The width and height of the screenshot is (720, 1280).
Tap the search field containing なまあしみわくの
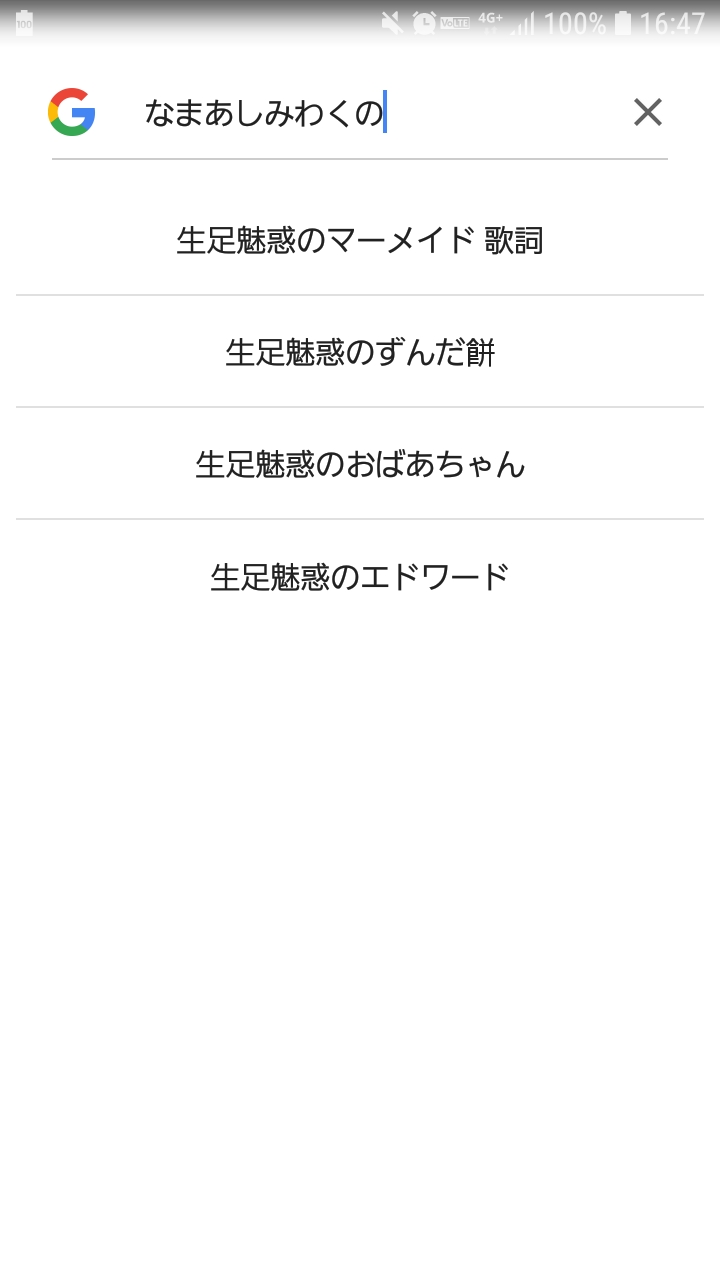point(370,113)
